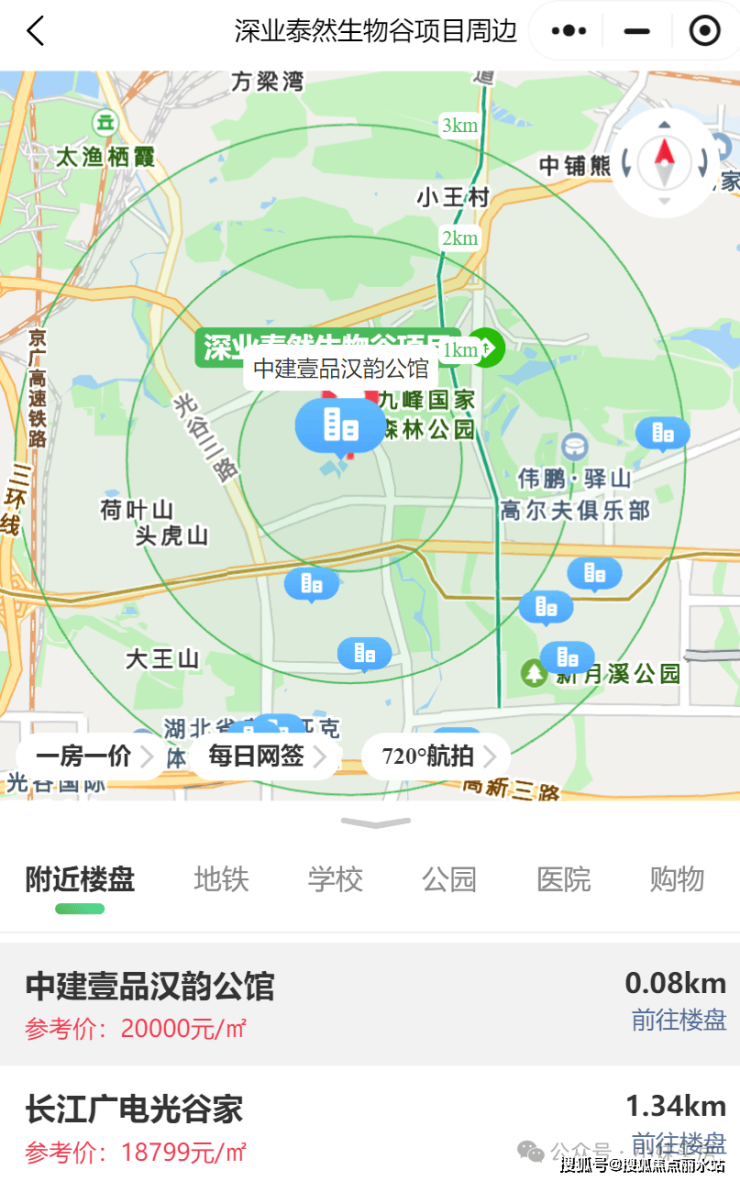Close the mini program via the circle icon
The width and height of the screenshot is (740, 1181).
(x=705, y=31)
